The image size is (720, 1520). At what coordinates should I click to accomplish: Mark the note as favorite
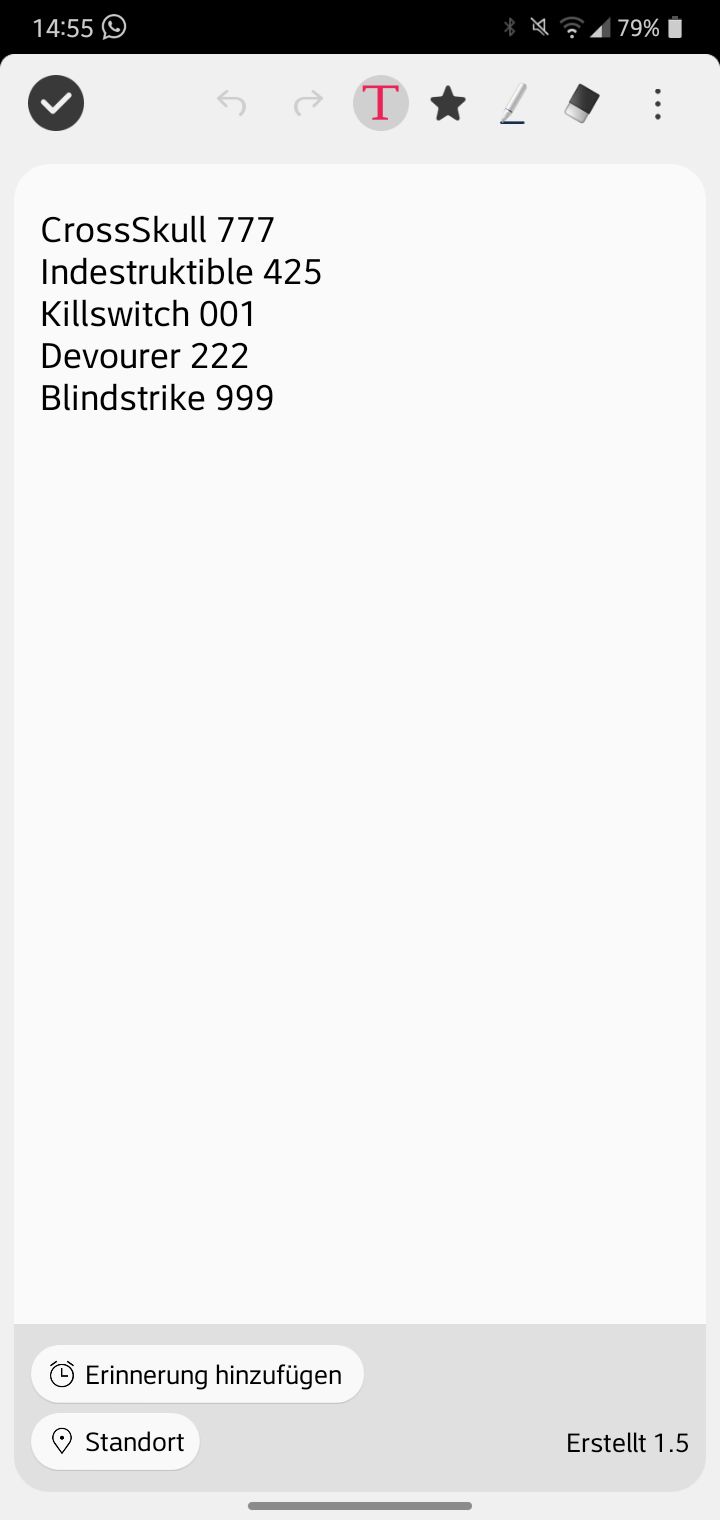pyautogui.click(x=448, y=103)
